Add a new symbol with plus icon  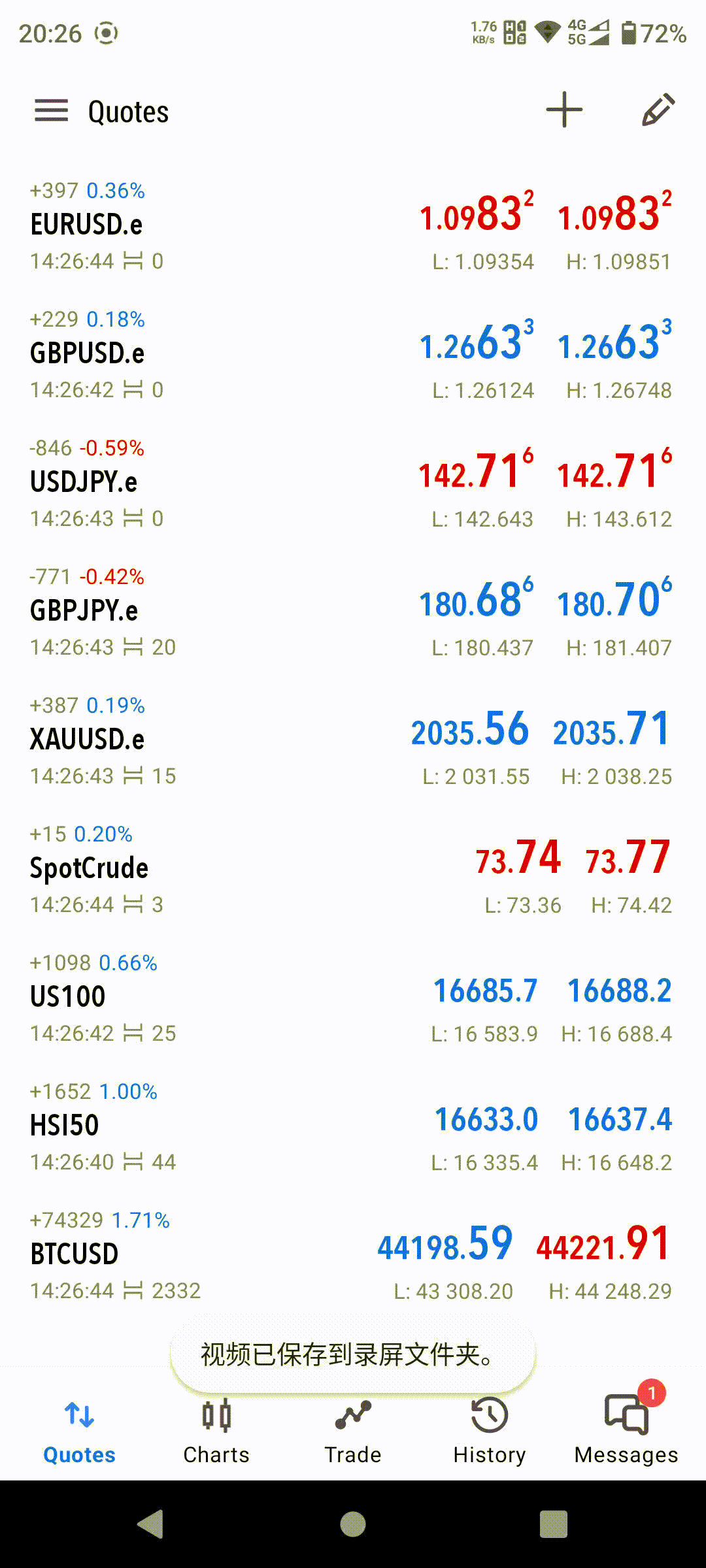(x=564, y=110)
